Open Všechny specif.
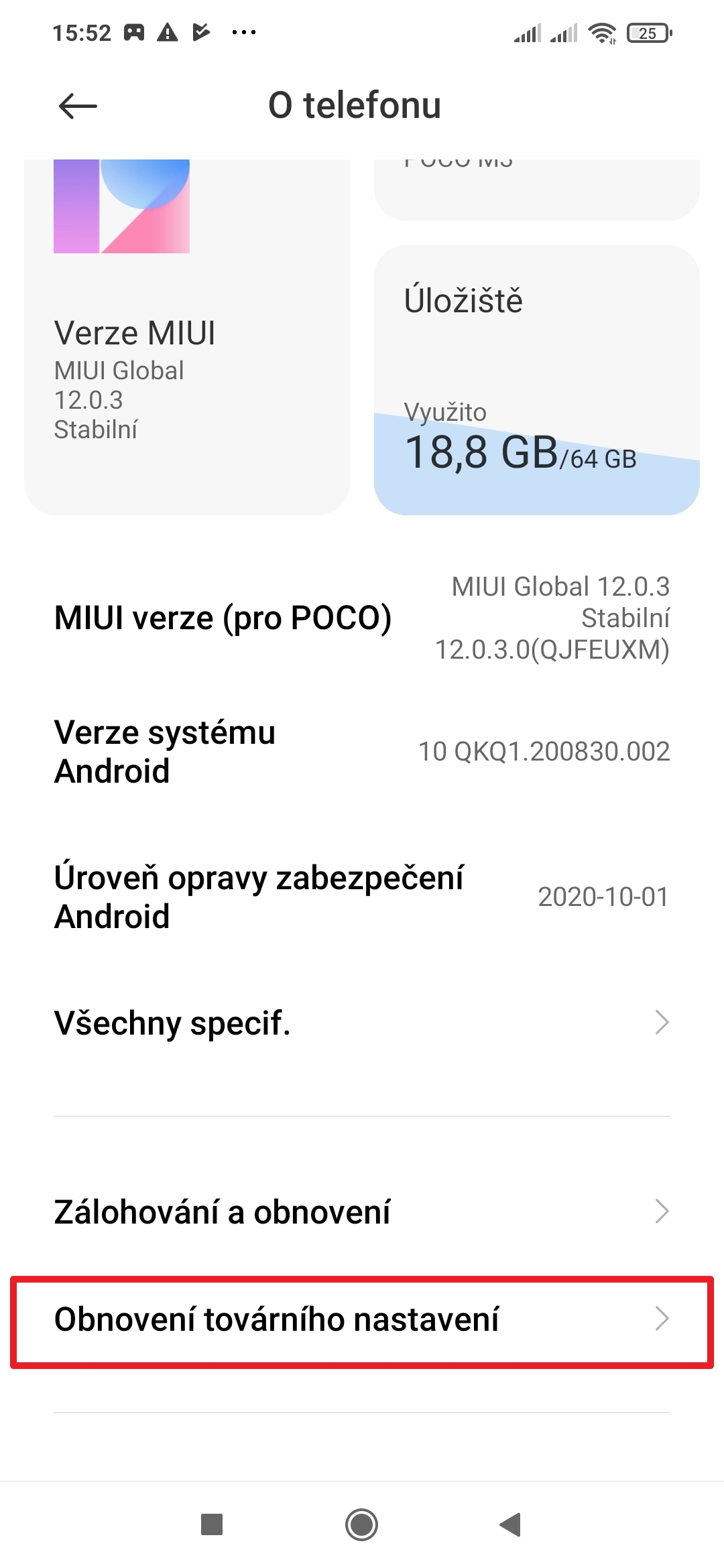This screenshot has width=724, height=1568. pos(362,1023)
